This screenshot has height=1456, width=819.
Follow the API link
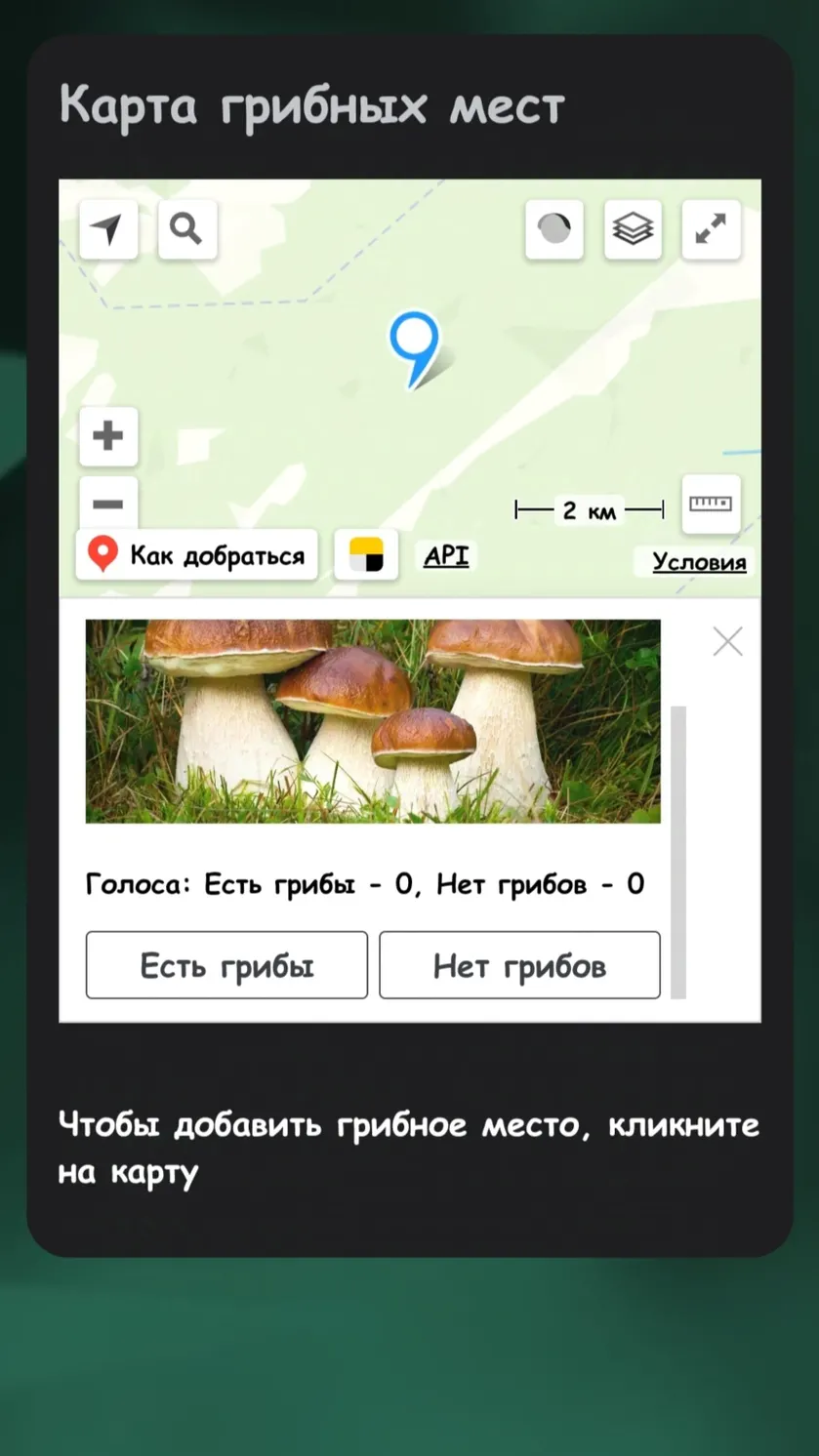446,556
